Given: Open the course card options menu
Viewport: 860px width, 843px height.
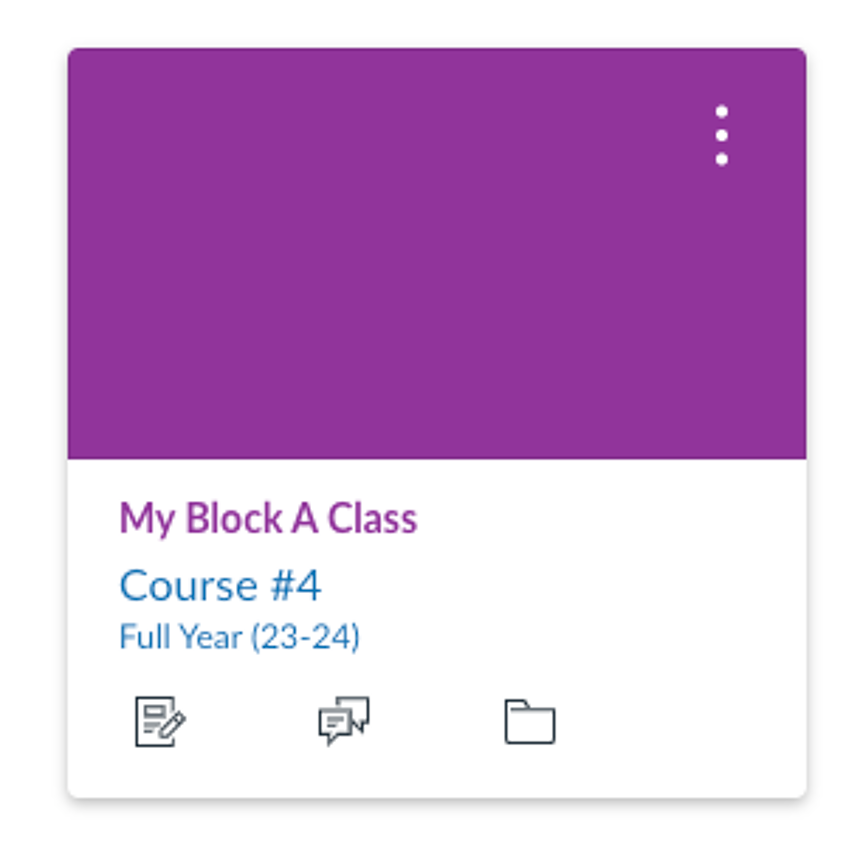Looking at the screenshot, I should (x=721, y=135).
